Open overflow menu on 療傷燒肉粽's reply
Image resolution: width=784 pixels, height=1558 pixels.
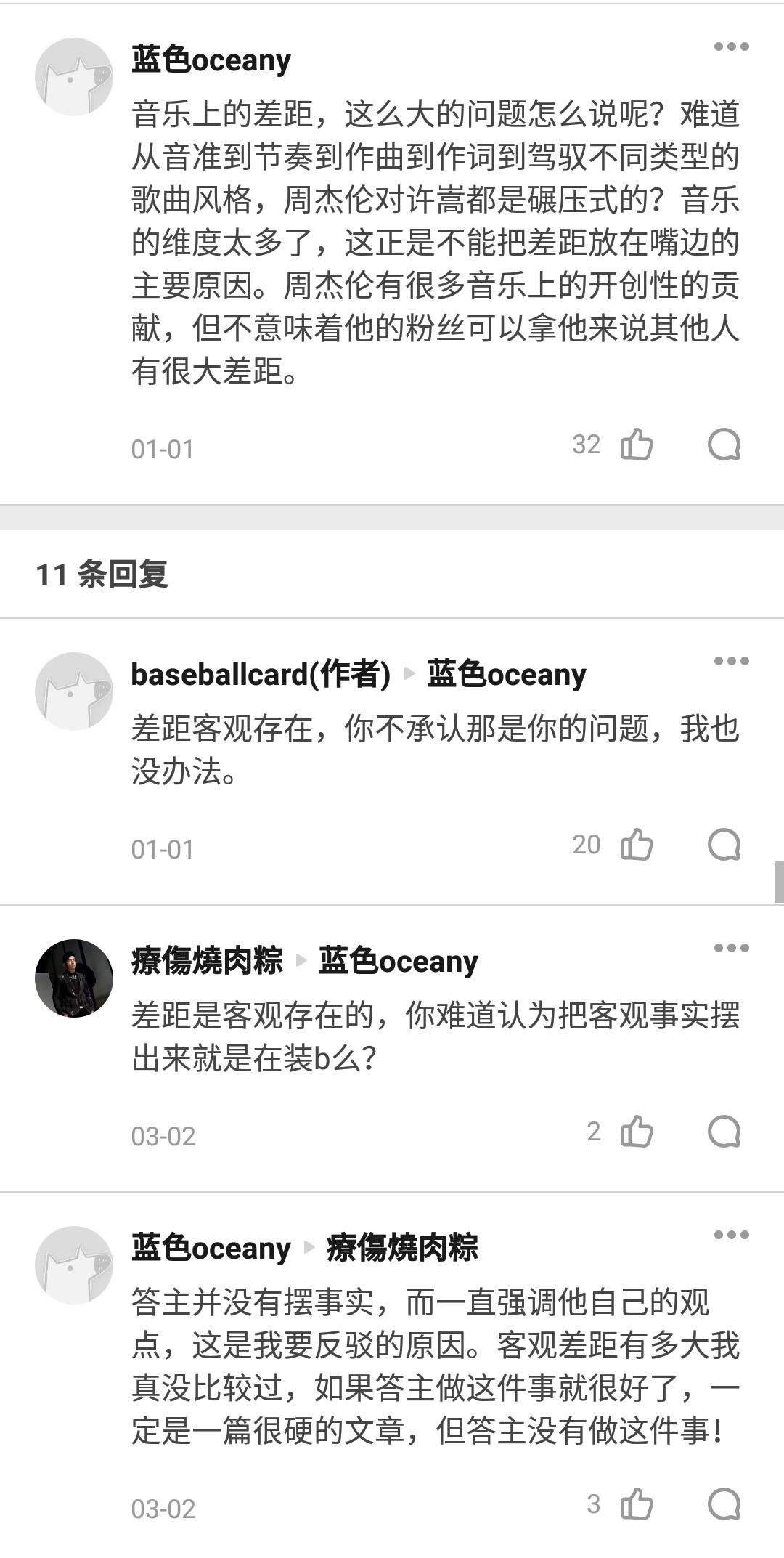[730, 948]
